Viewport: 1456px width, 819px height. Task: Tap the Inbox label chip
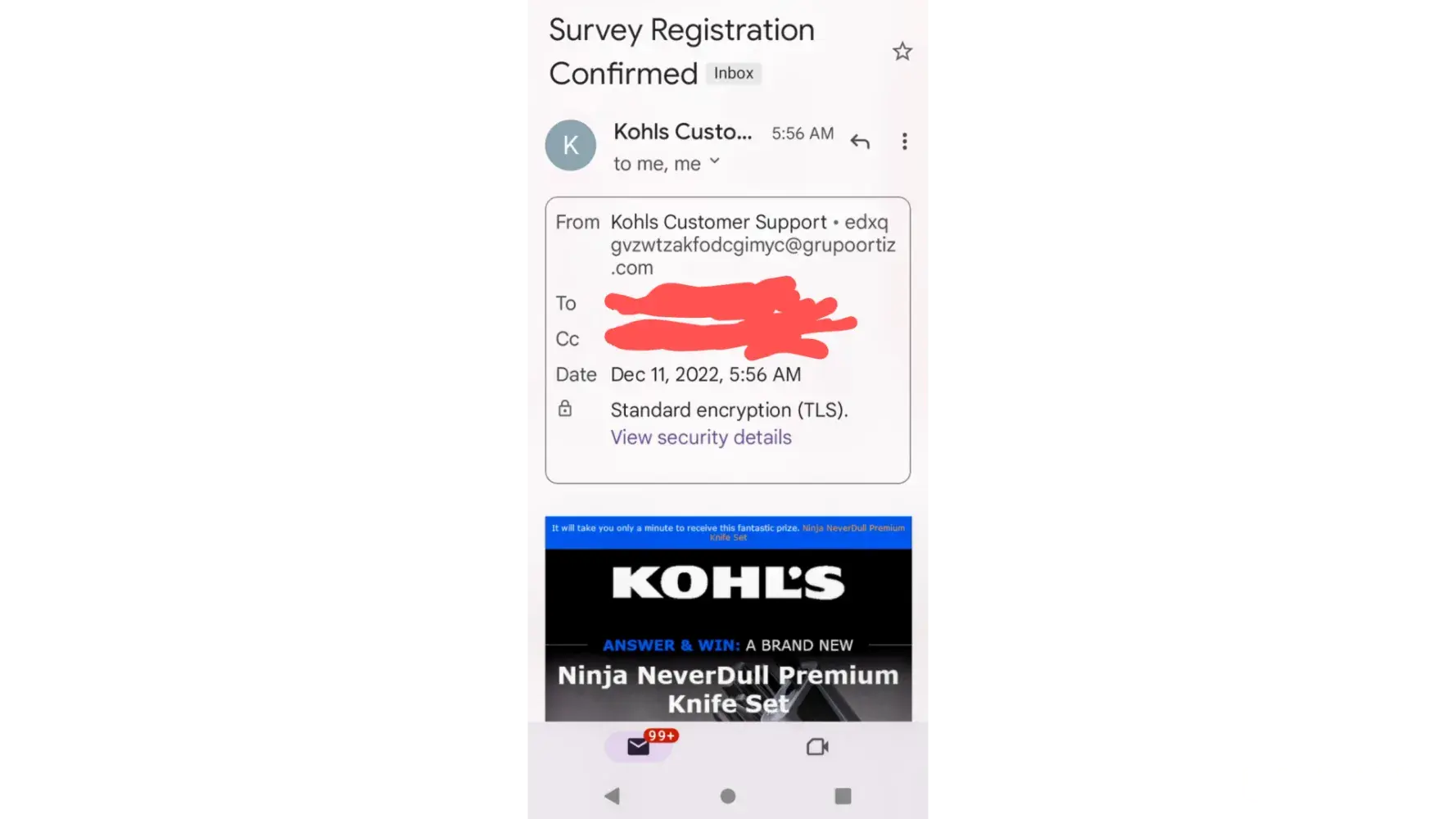(x=733, y=74)
